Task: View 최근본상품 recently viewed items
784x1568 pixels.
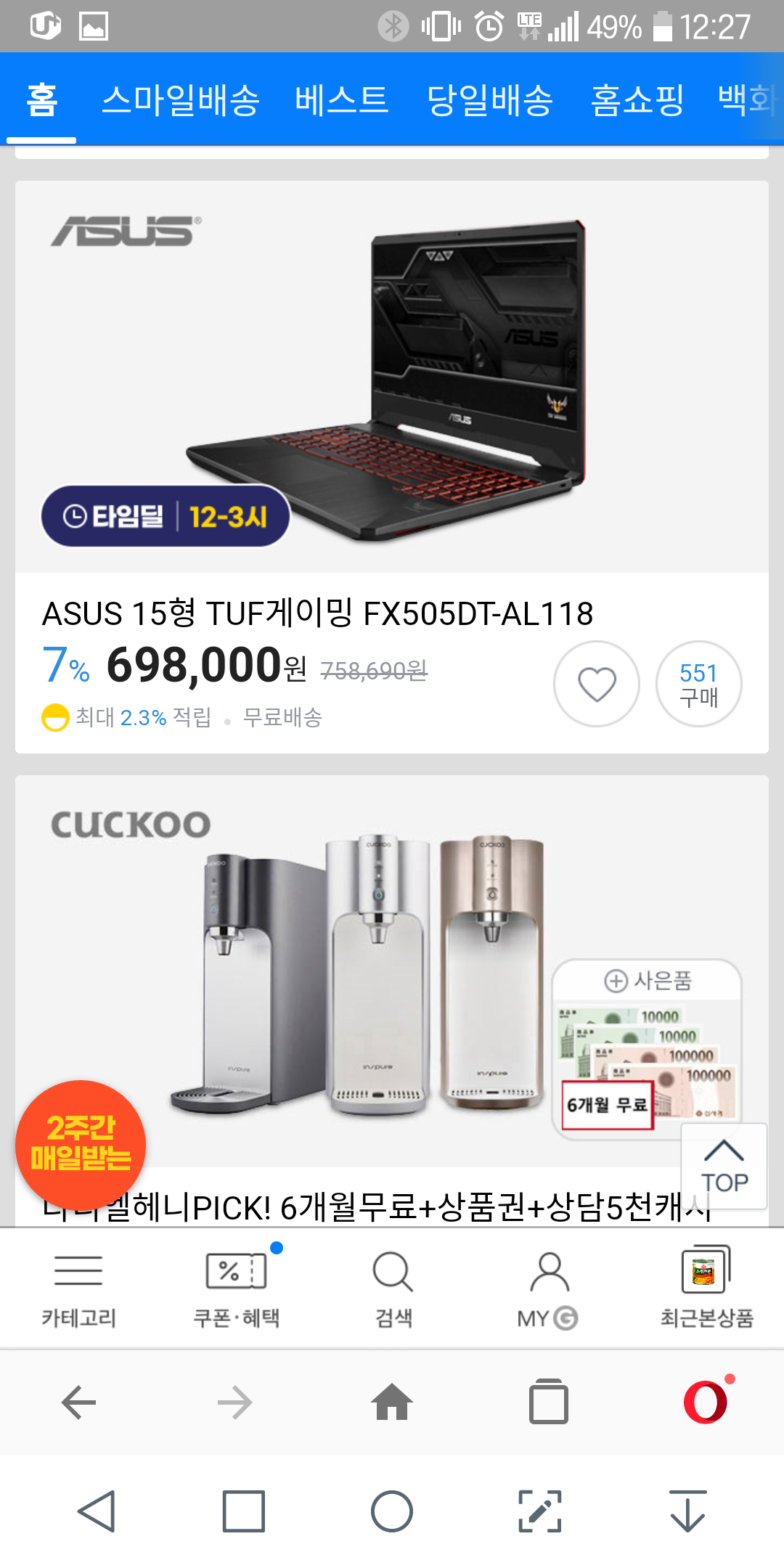Action: (706, 1288)
